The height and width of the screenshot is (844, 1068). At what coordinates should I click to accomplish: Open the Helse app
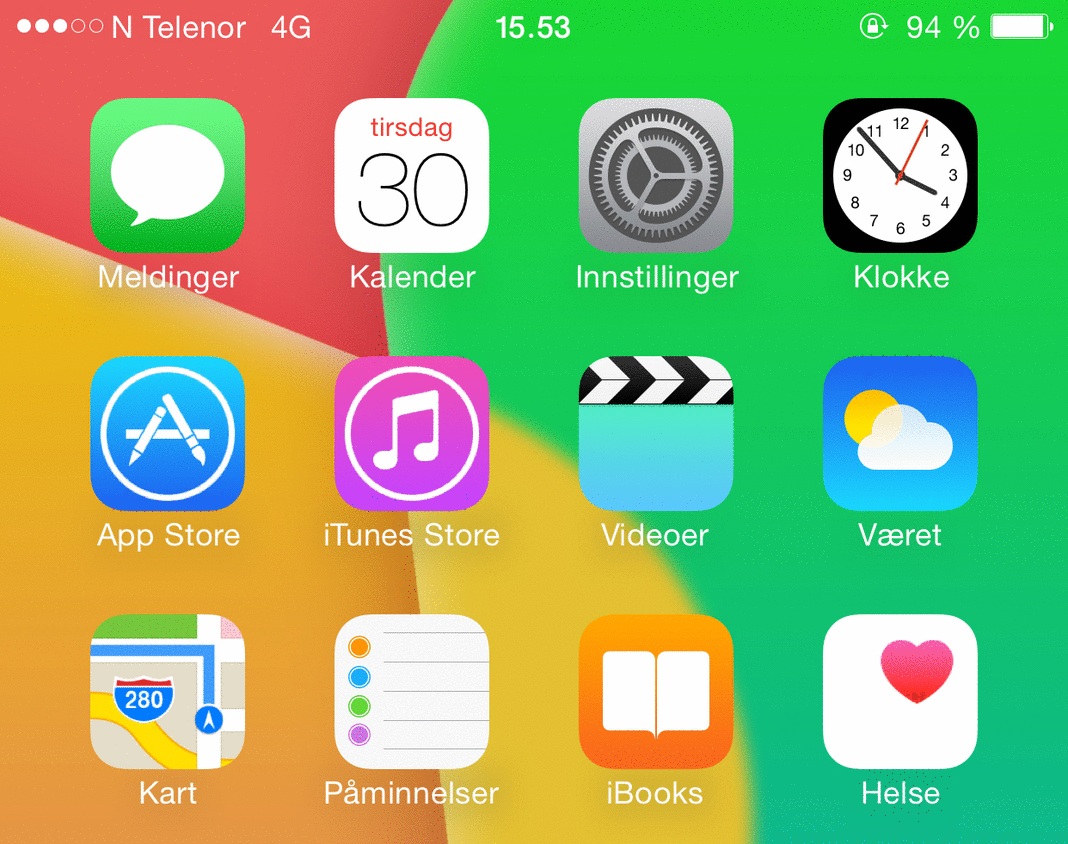899,691
